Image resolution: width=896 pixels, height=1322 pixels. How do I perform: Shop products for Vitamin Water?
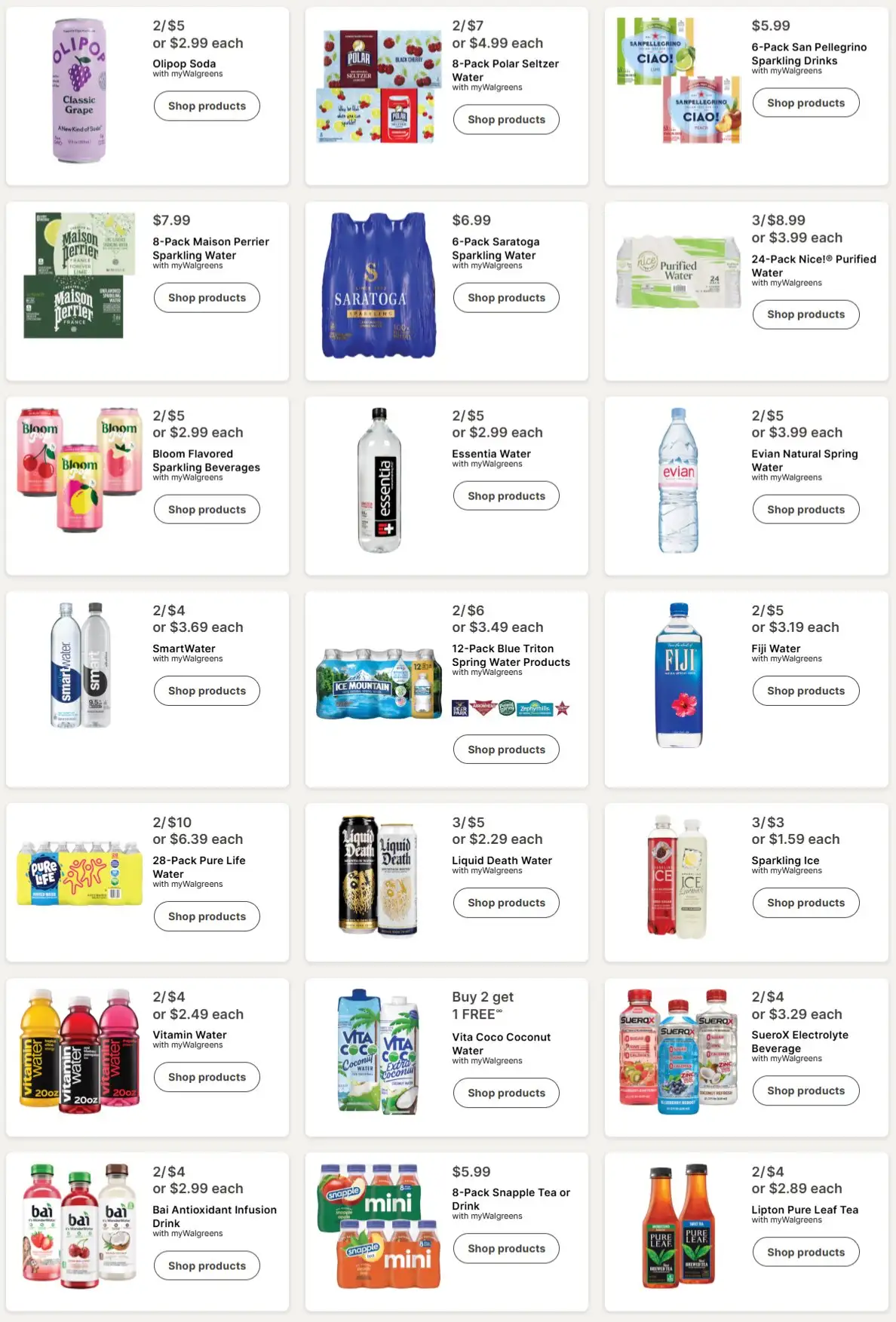click(x=207, y=1077)
